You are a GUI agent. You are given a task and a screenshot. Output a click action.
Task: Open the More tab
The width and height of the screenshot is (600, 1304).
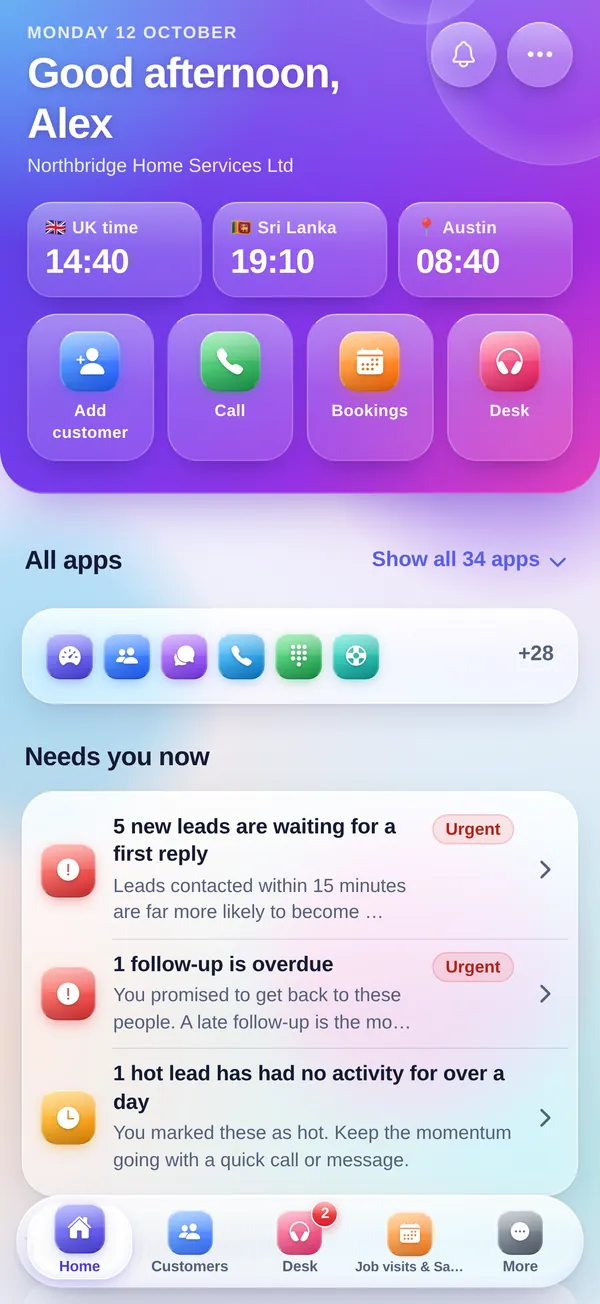520,1242
